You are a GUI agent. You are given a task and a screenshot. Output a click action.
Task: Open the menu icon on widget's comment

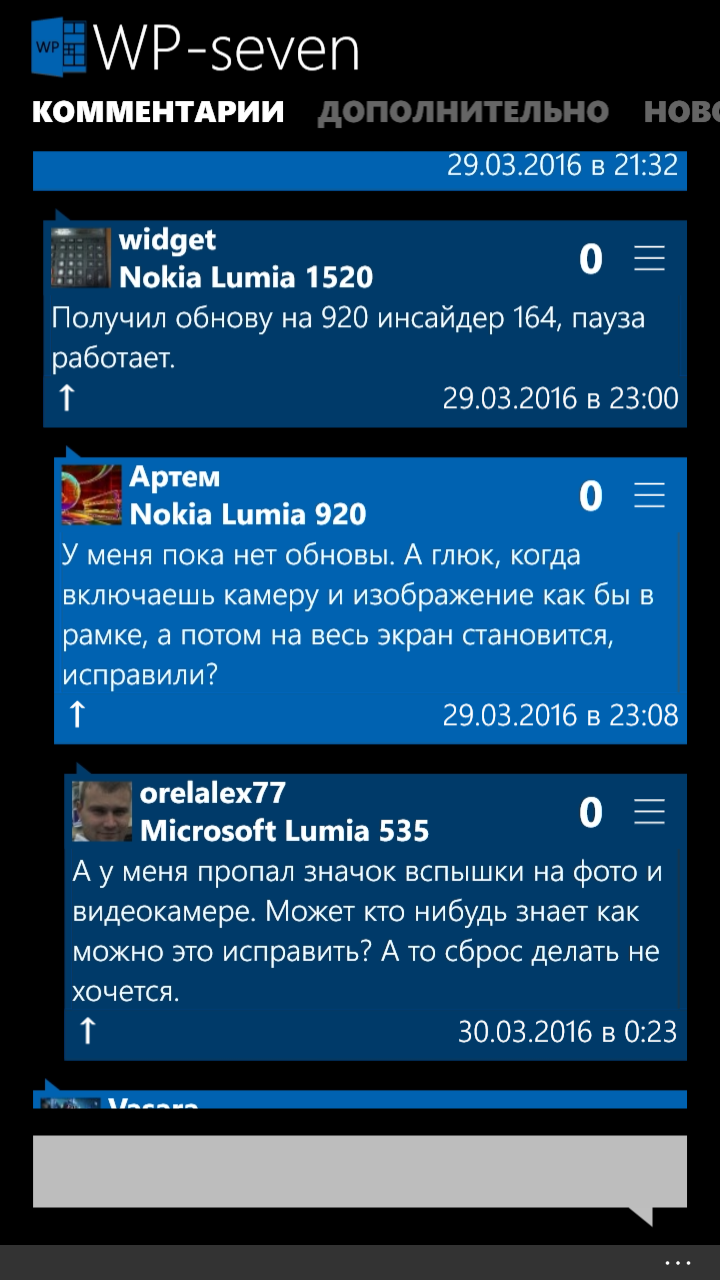[650, 259]
